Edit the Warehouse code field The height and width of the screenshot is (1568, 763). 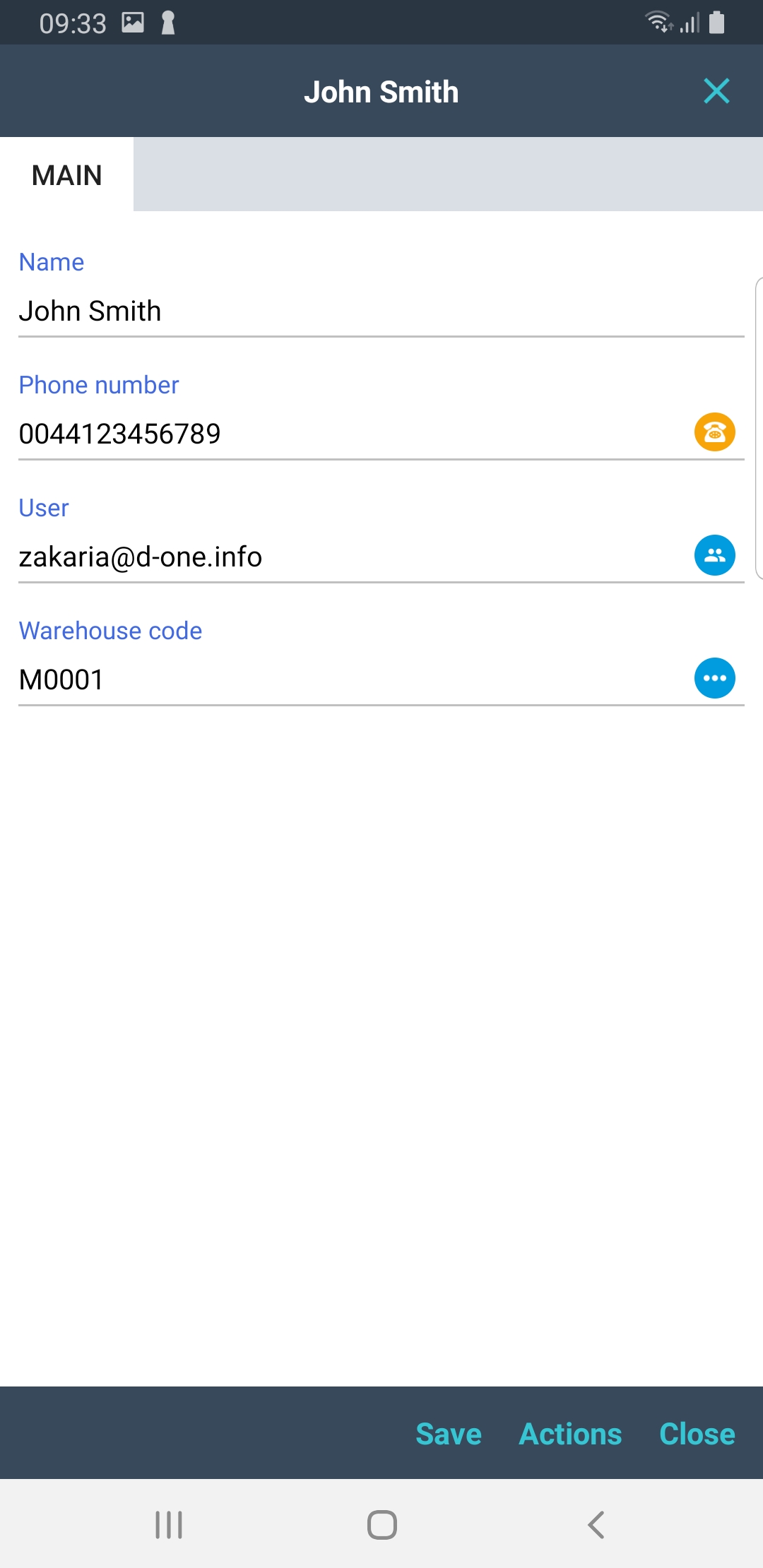coord(339,679)
